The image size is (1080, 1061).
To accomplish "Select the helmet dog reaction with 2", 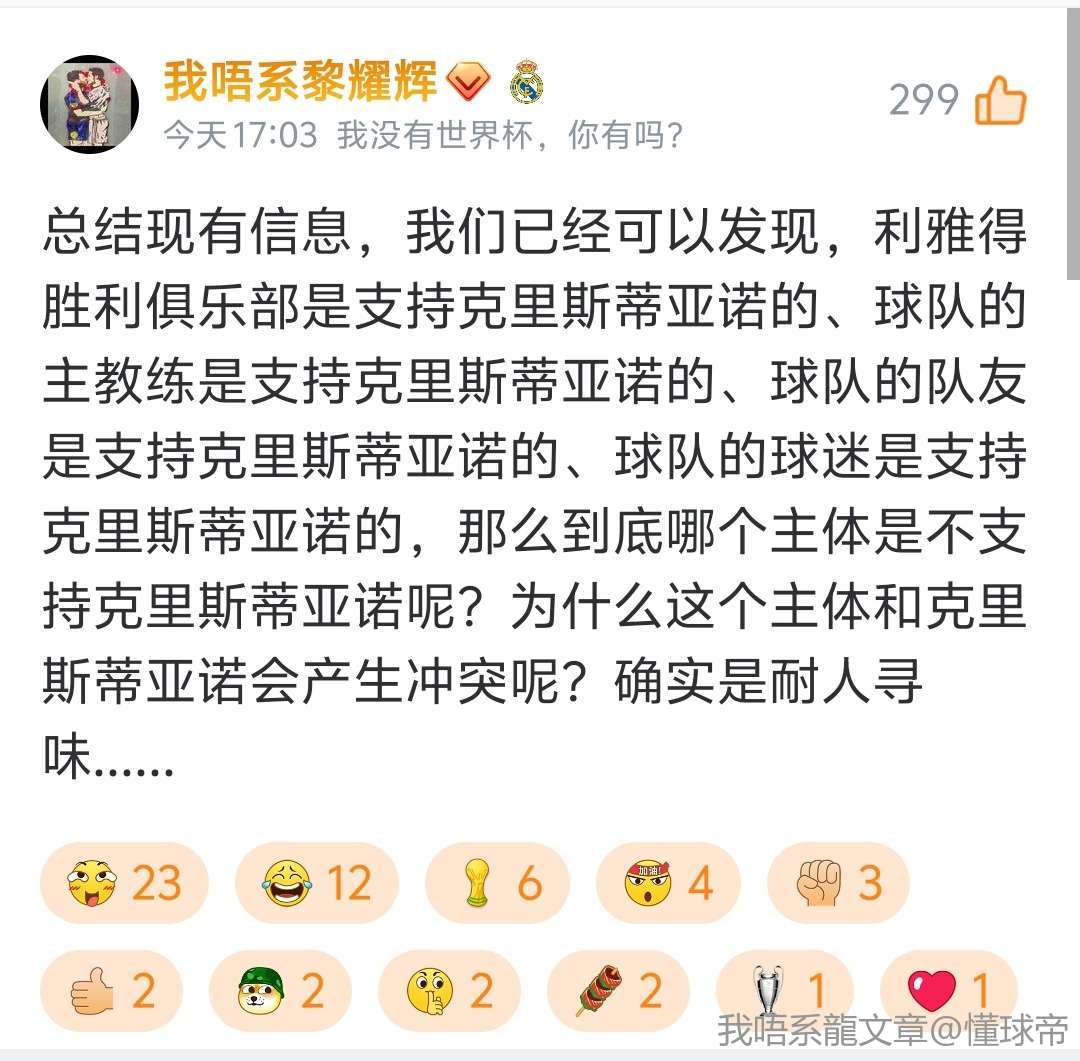I will click(280, 991).
